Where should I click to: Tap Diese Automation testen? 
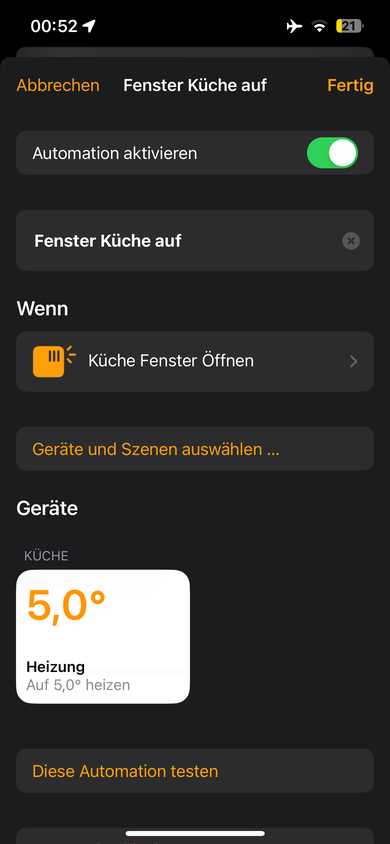[x=195, y=771]
